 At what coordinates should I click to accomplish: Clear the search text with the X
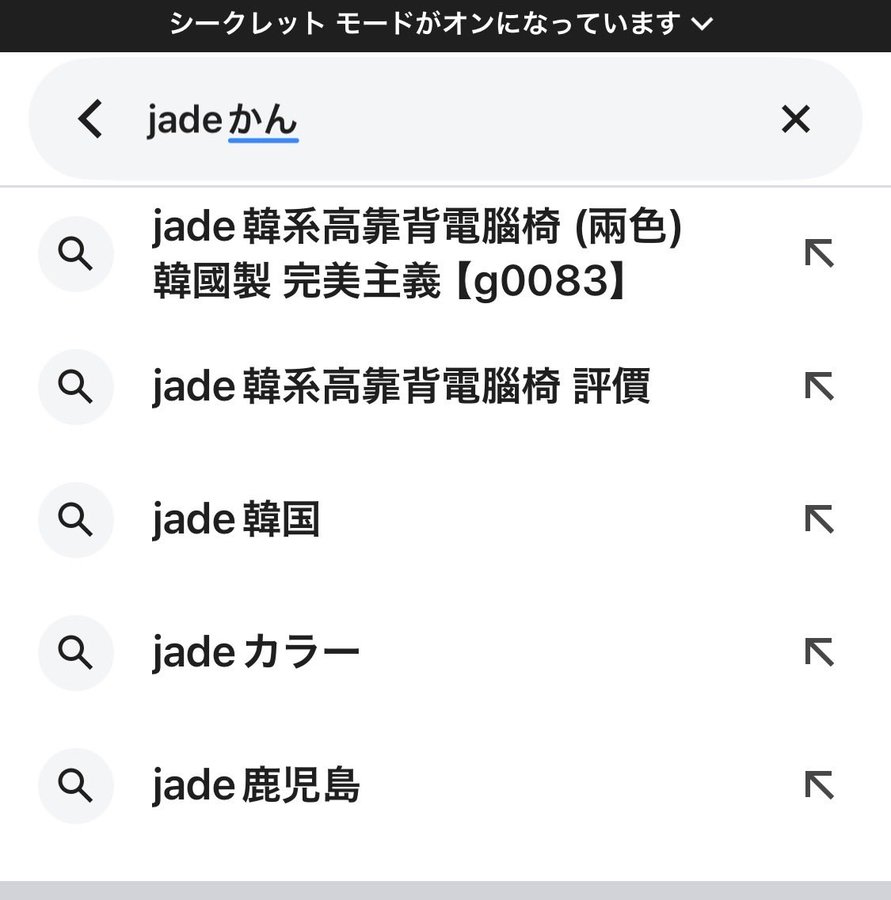(x=795, y=120)
